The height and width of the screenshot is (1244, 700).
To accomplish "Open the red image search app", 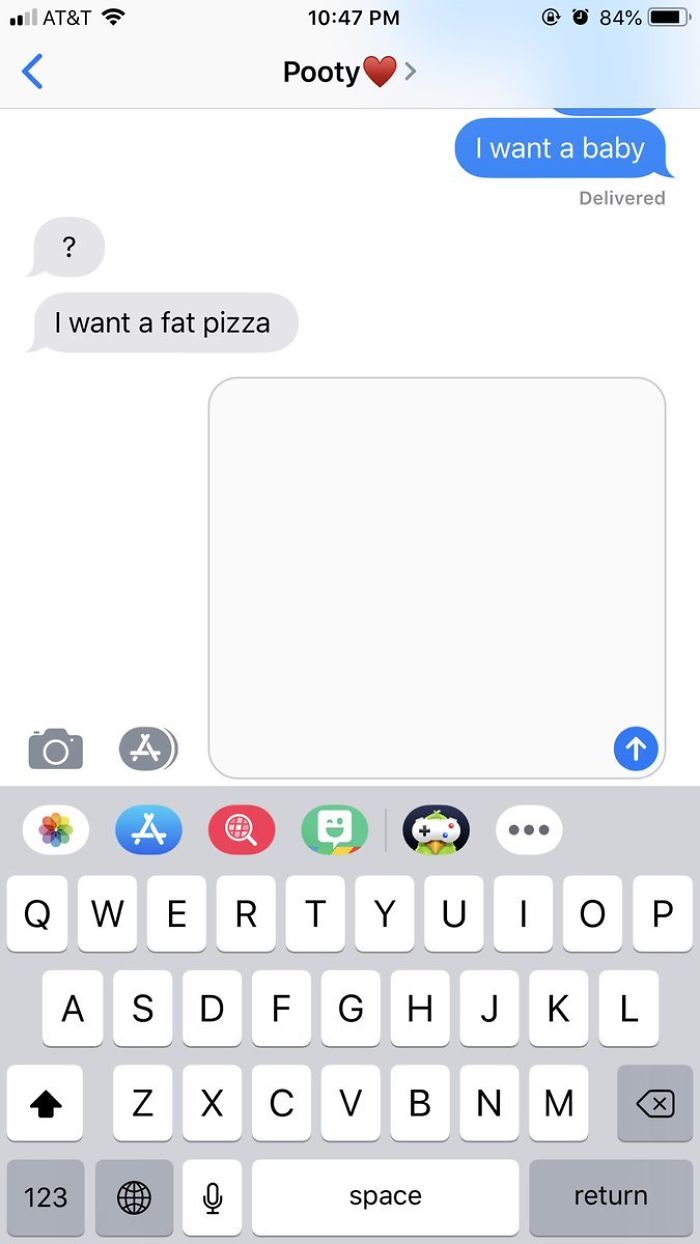I will pyautogui.click(x=242, y=829).
